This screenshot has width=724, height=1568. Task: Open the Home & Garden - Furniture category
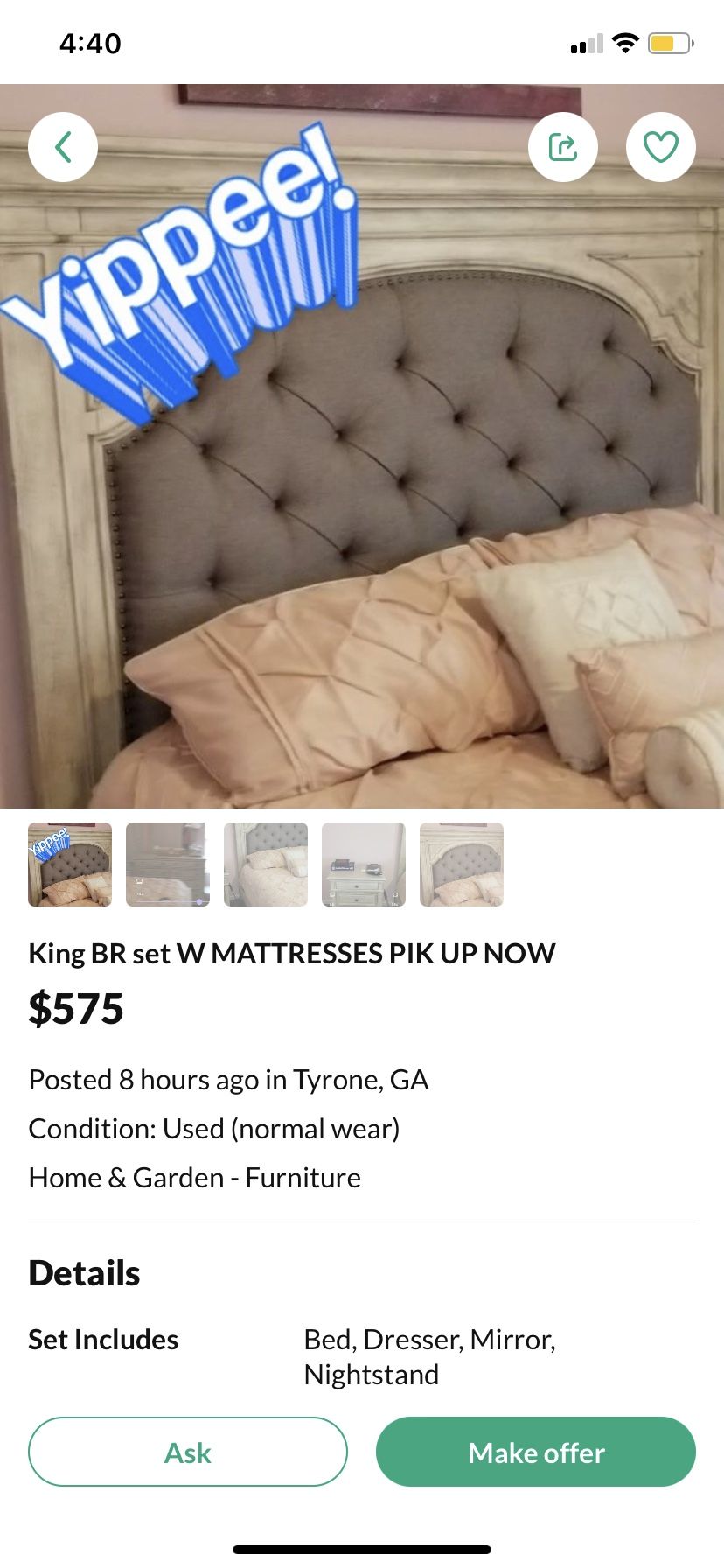tap(194, 1177)
